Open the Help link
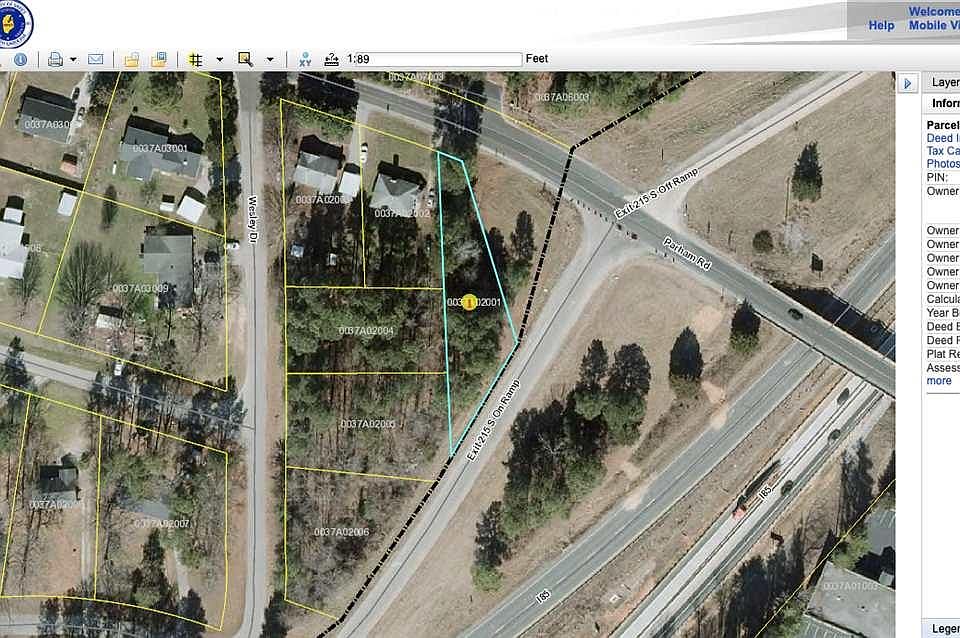The height and width of the screenshot is (638, 960). (x=881, y=26)
